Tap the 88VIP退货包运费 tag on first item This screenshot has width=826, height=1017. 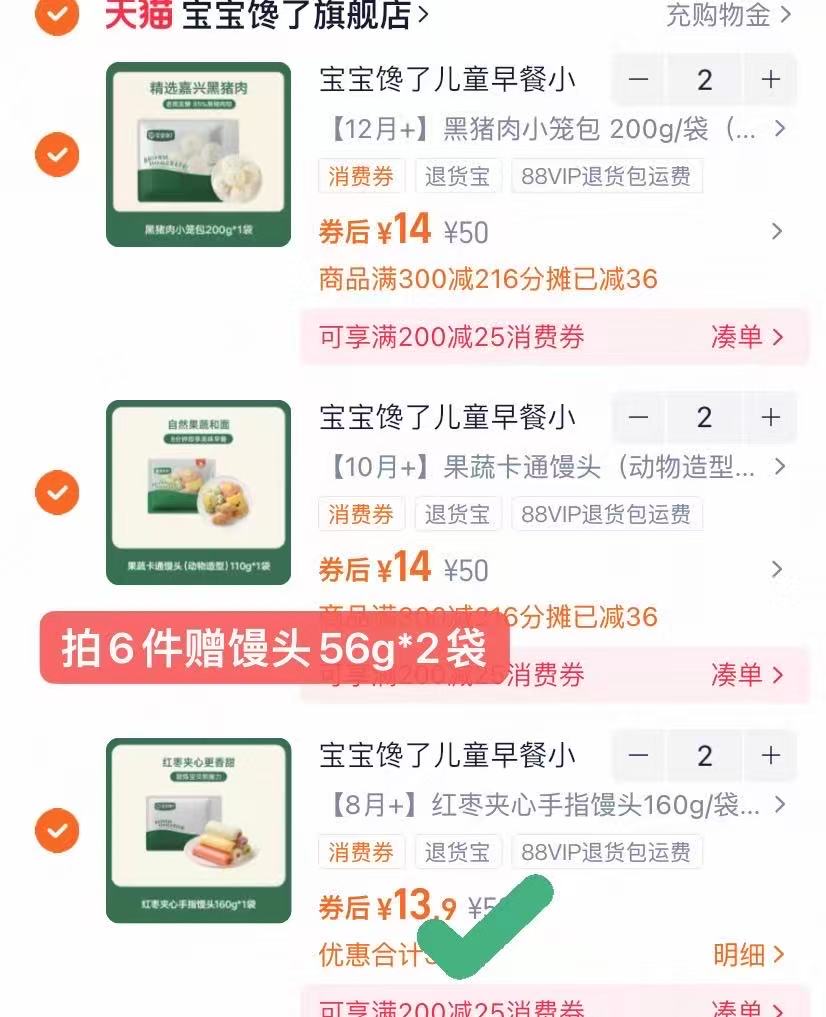(x=605, y=176)
